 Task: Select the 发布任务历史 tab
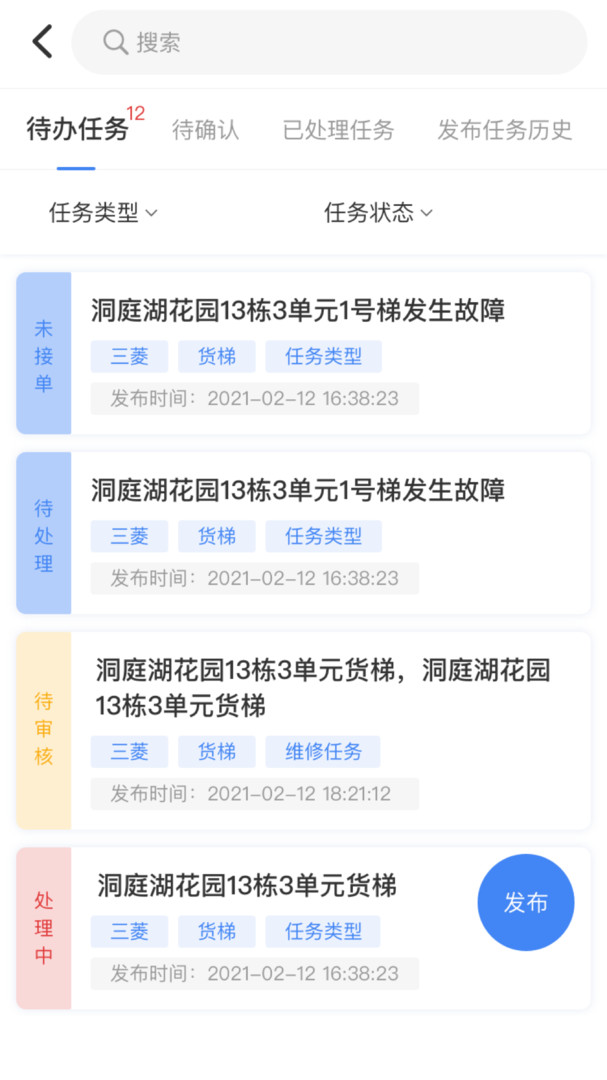click(x=505, y=130)
